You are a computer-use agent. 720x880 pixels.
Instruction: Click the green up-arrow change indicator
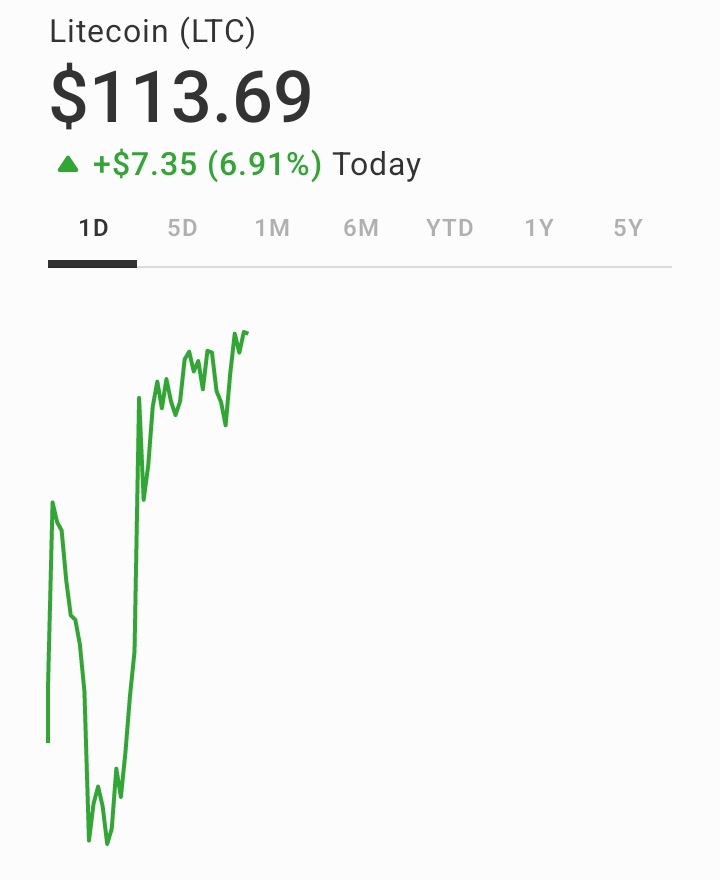[67, 163]
